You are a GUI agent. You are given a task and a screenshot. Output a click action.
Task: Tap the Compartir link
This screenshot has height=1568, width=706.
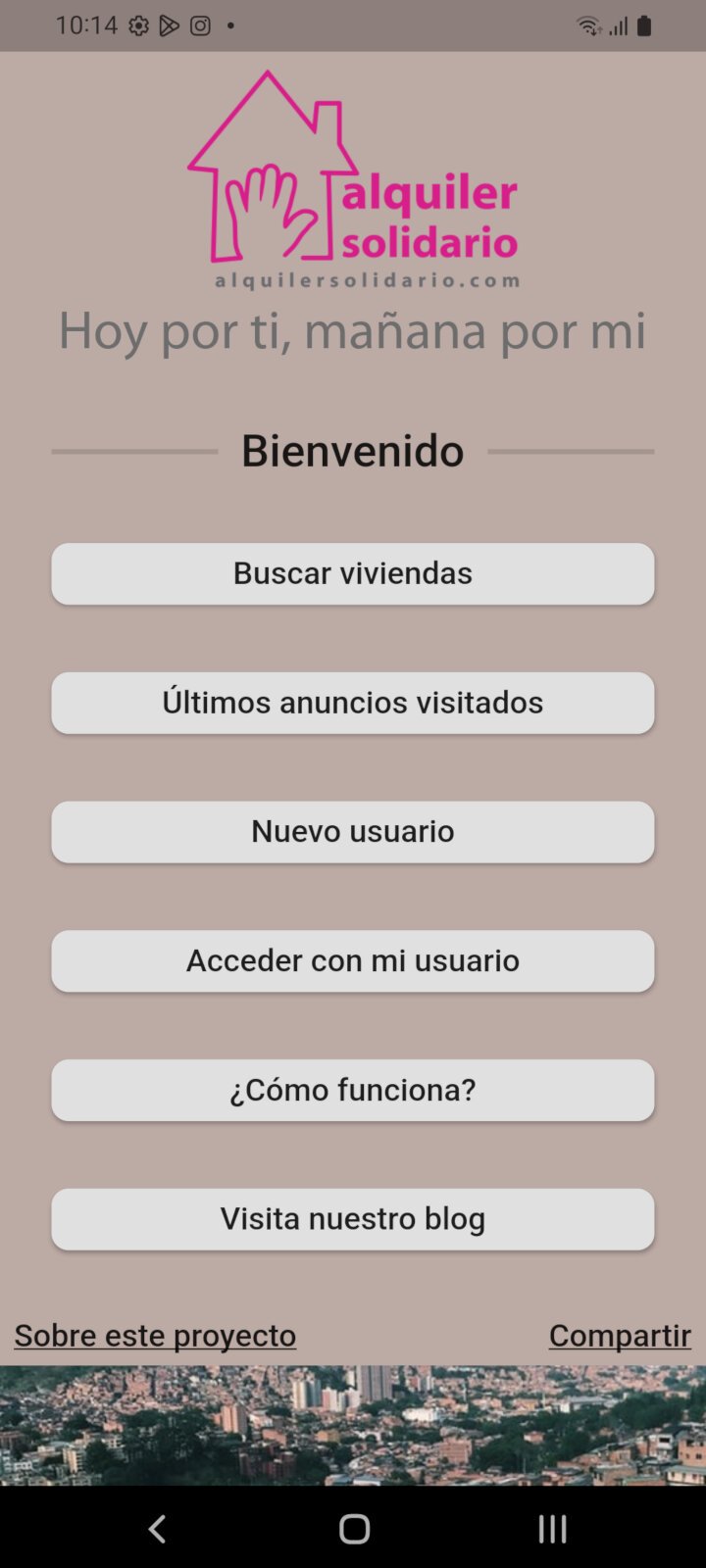[620, 1335]
